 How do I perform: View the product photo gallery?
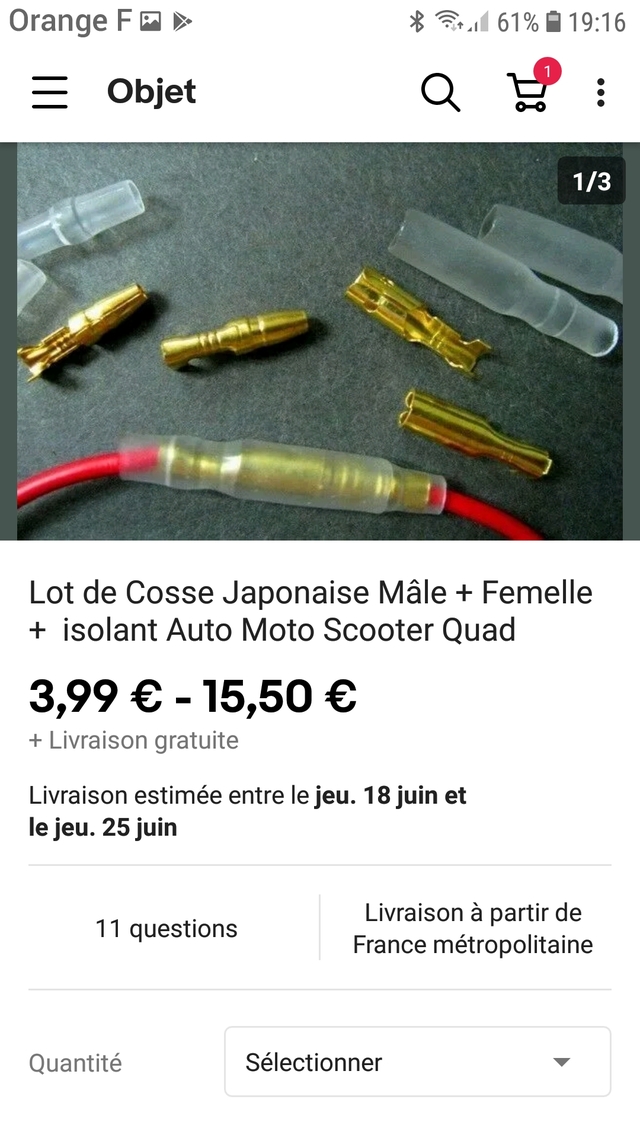(x=320, y=342)
